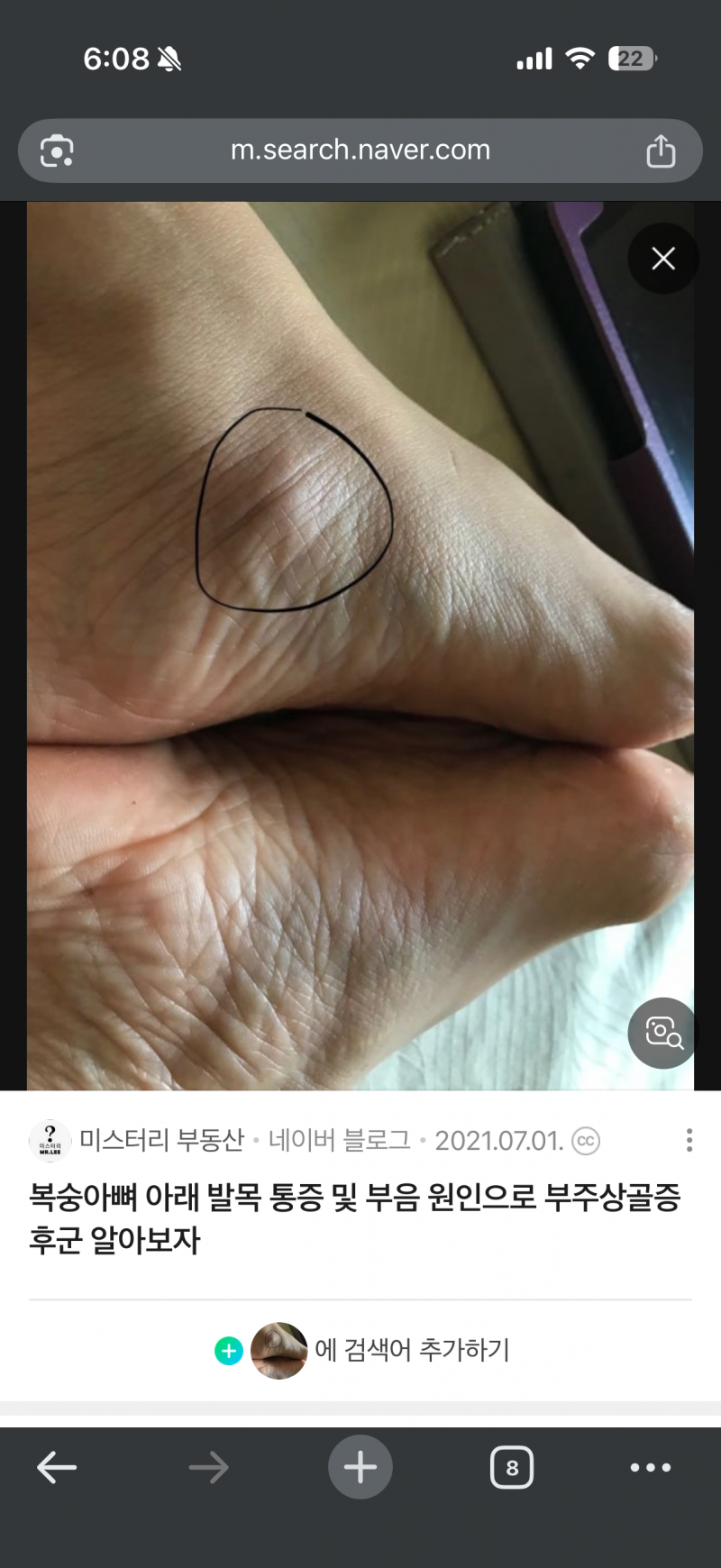Select the 네이버 블로그 source label
Image resolution: width=721 pixels, height=1568 pixels.
point(342,1140)
